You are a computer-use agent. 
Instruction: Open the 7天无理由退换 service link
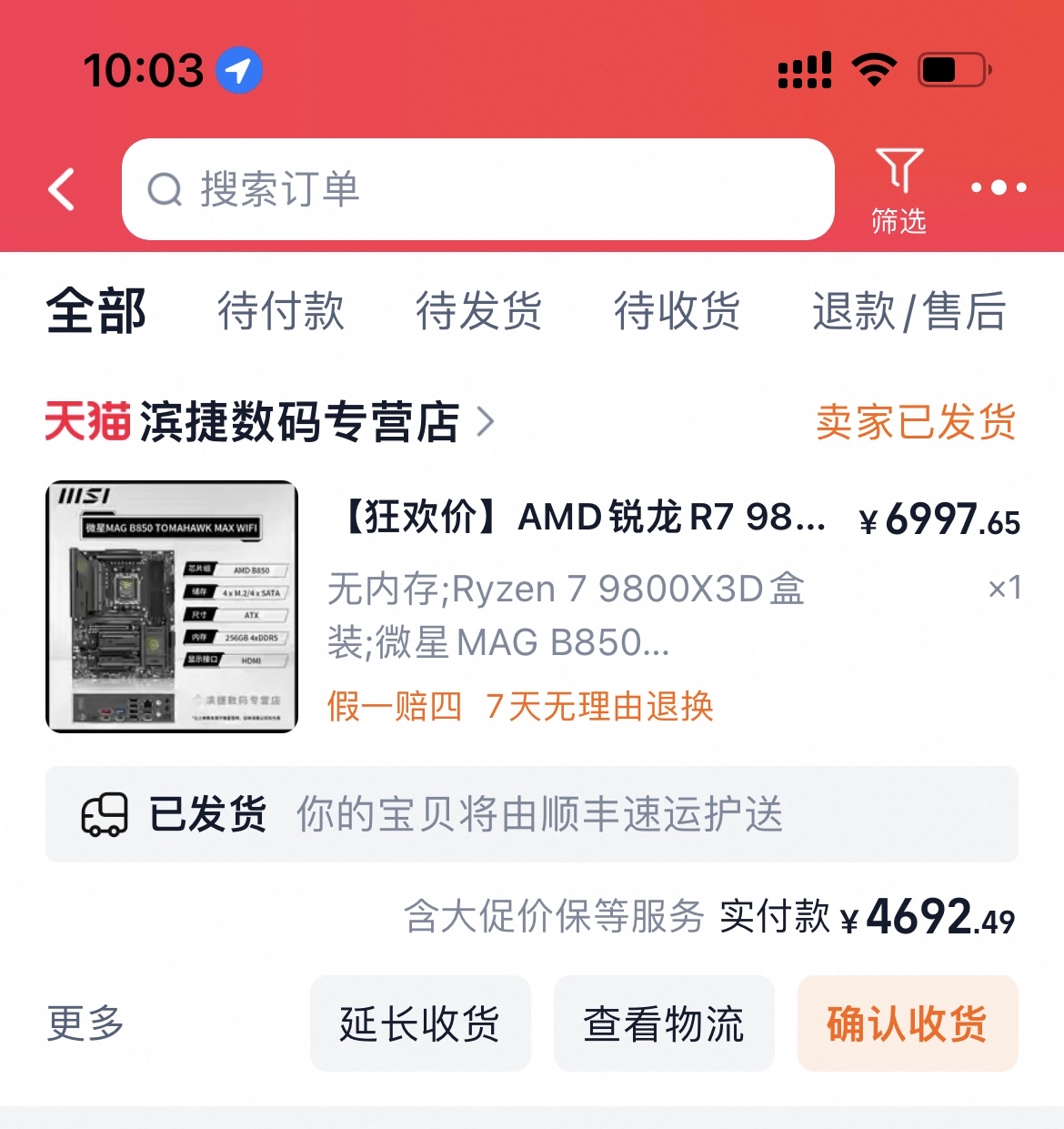click(602, 706)
